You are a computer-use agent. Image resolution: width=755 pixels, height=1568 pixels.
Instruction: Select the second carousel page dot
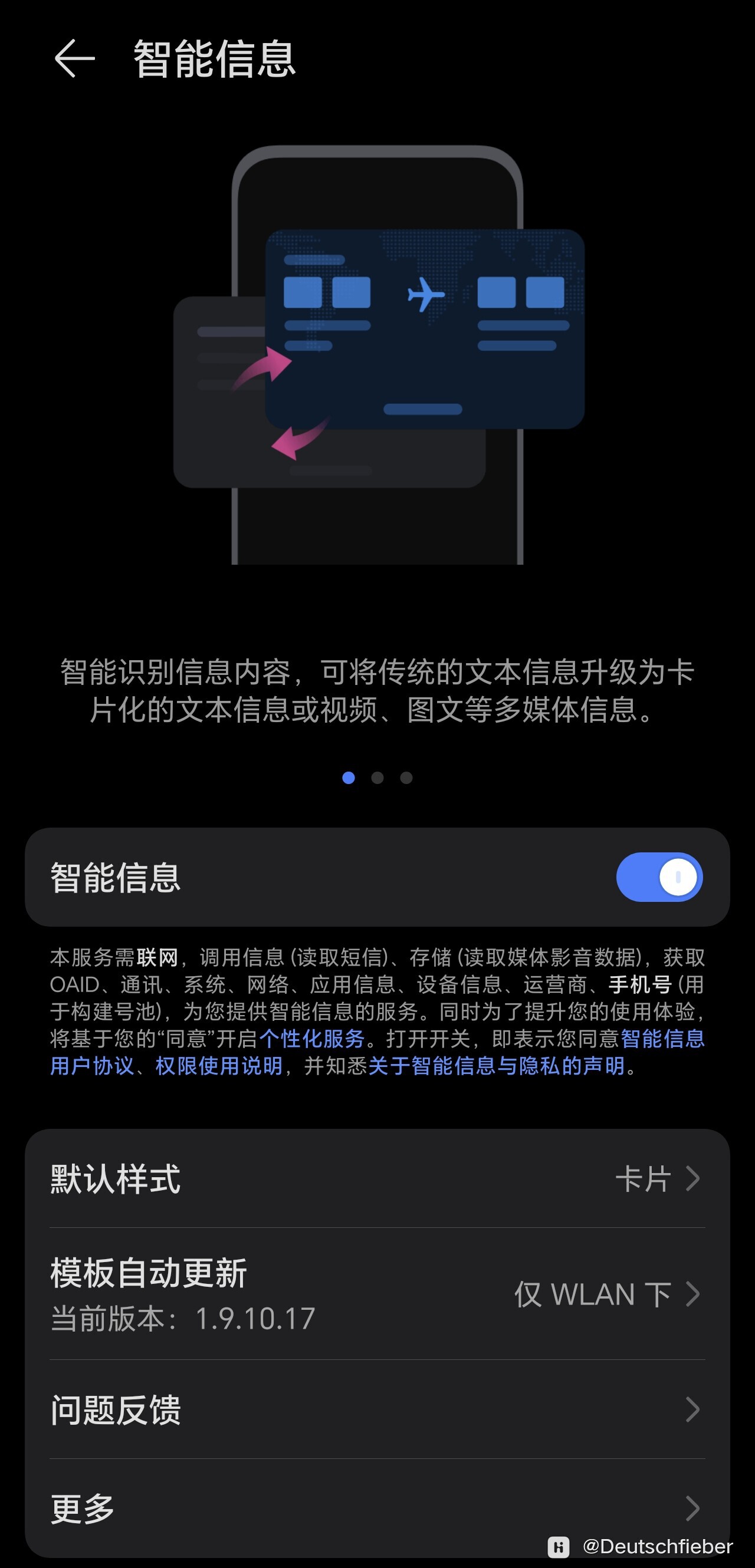[379, 778]
